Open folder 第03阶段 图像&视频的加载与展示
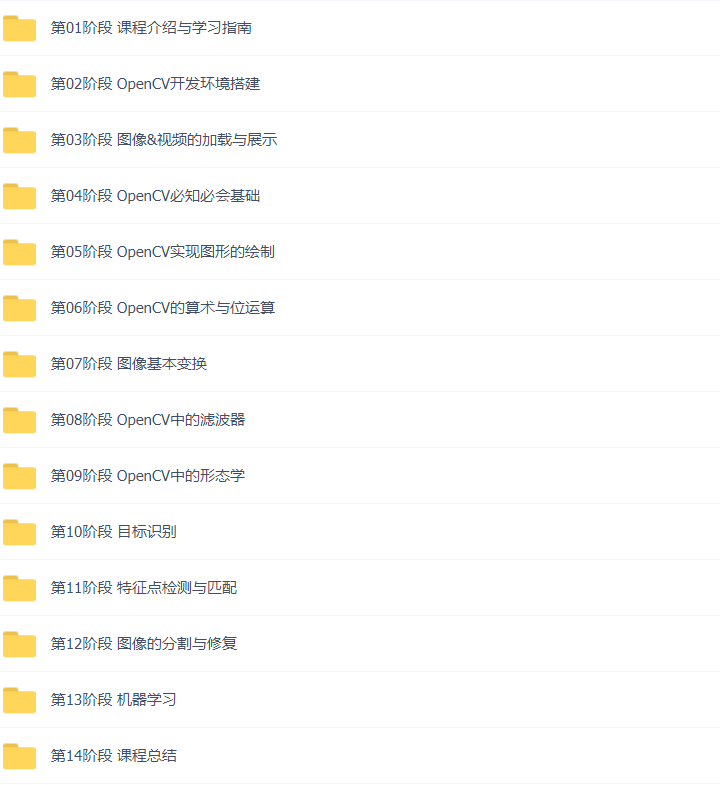Viewport: 720px width, 785px height. (x=164, y=140)
